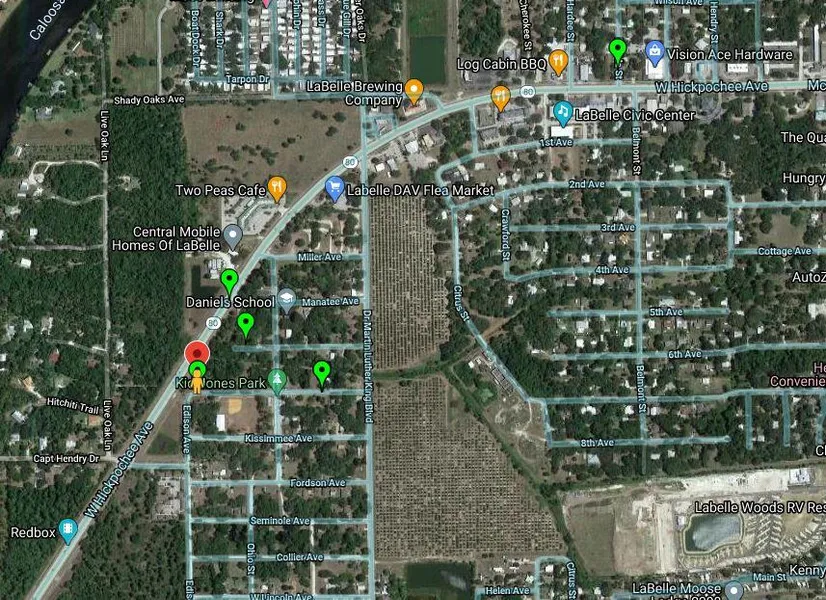Open the LaBelle Civic Center pin
The width and height of the screenshot is (826, 600).
point(563,112)
